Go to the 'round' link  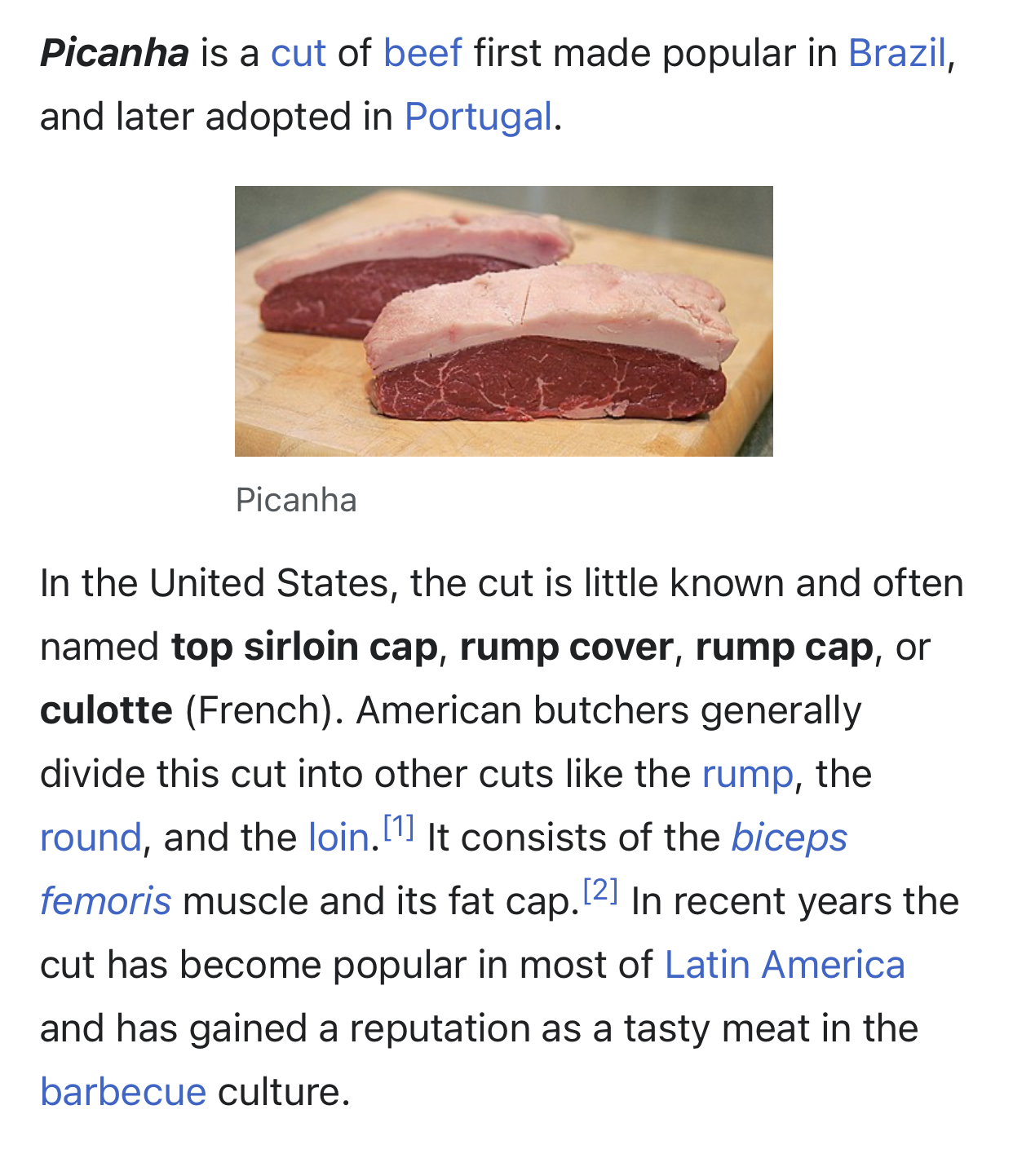(x=91, y=838)
